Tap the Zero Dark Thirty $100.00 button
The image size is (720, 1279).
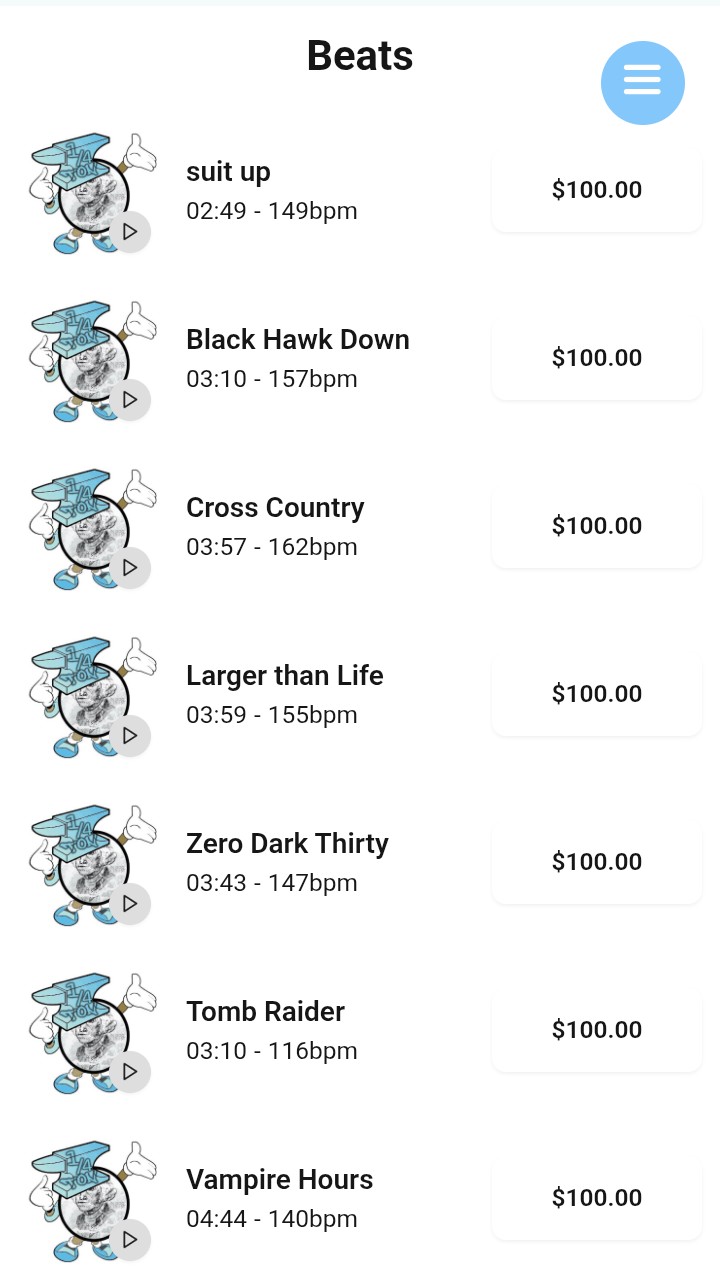(597, 862)
